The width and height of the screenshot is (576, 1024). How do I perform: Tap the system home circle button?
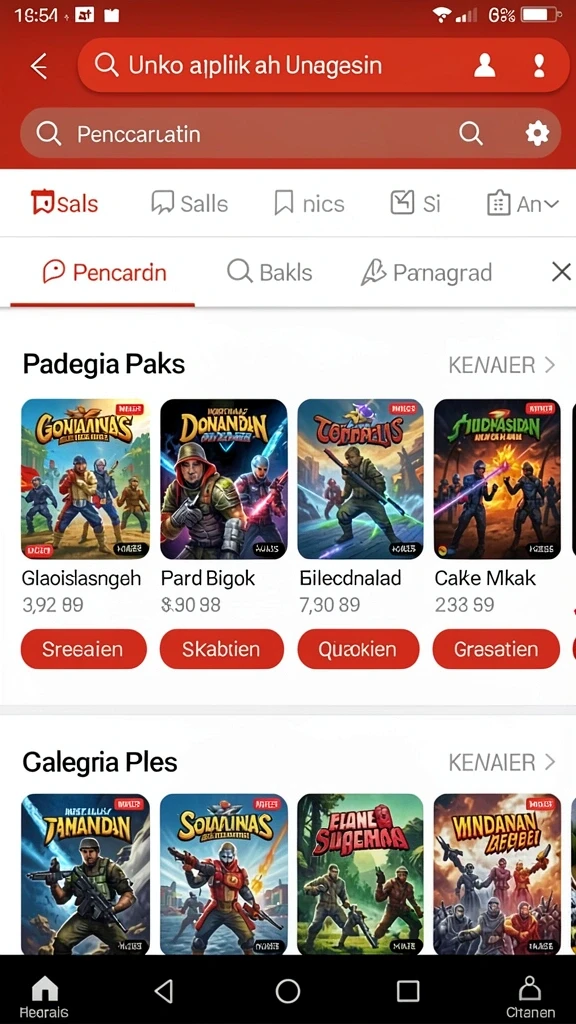click(287, 991)
